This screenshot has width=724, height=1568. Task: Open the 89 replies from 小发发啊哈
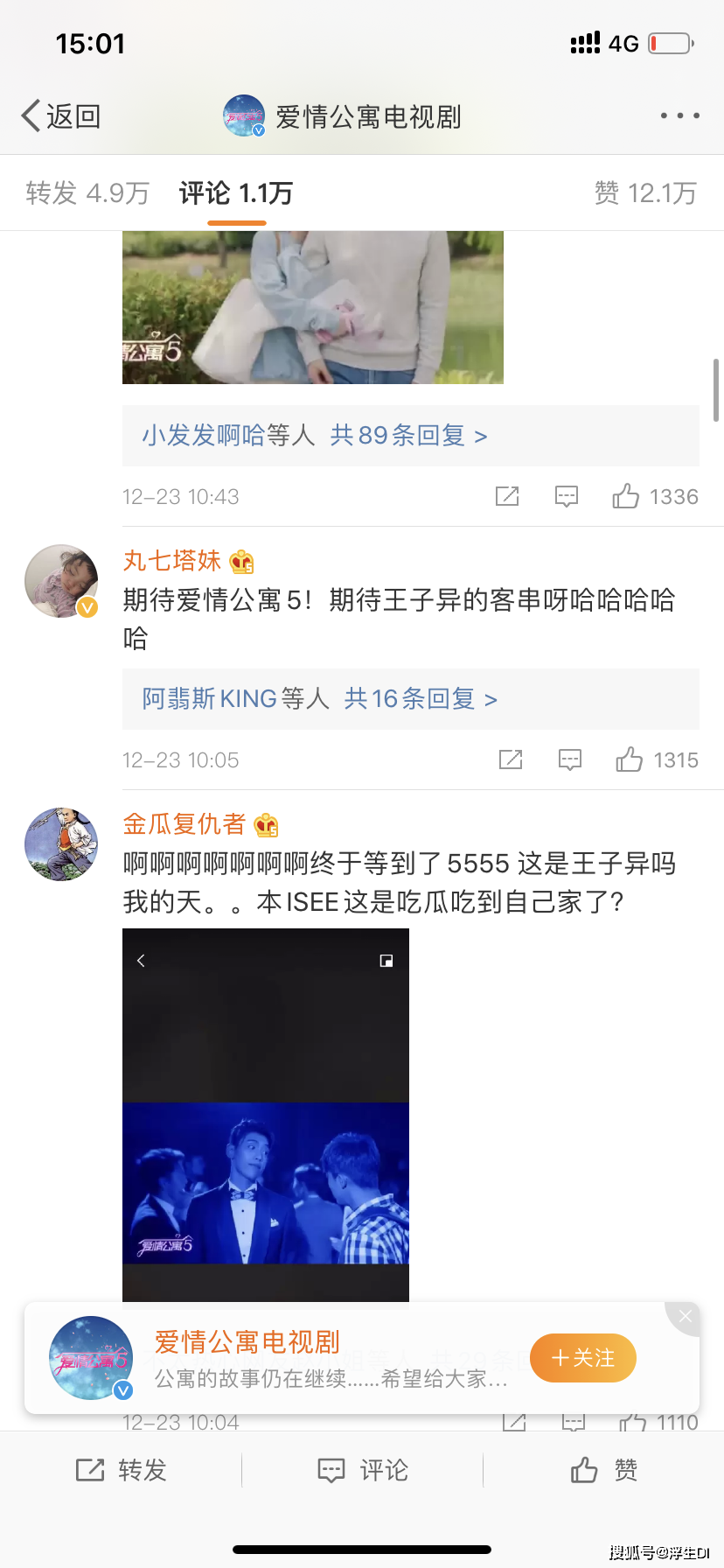pos(315,435)
